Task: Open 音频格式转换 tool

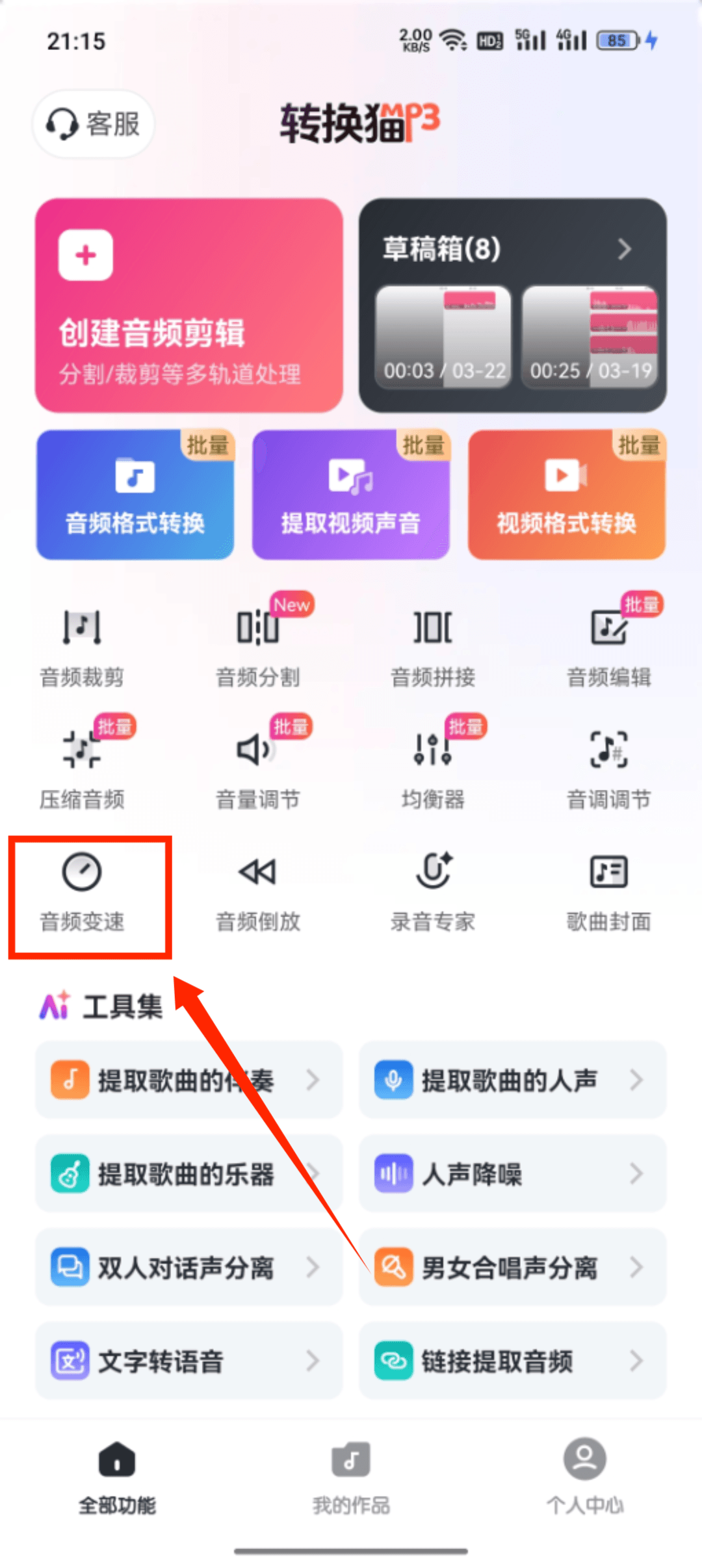Action: (x=135, y=495)
